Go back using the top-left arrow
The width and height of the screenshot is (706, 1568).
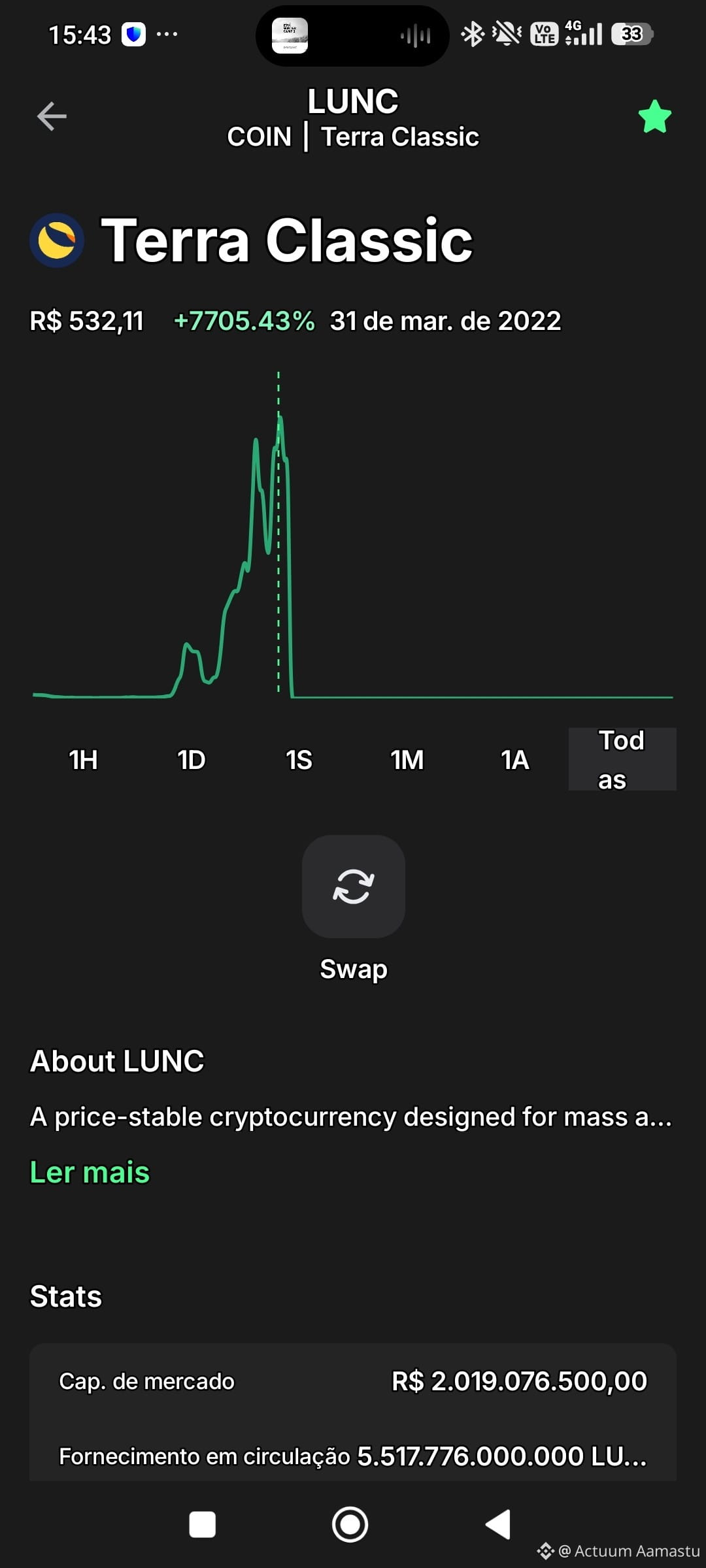click(x=52, y=116)
